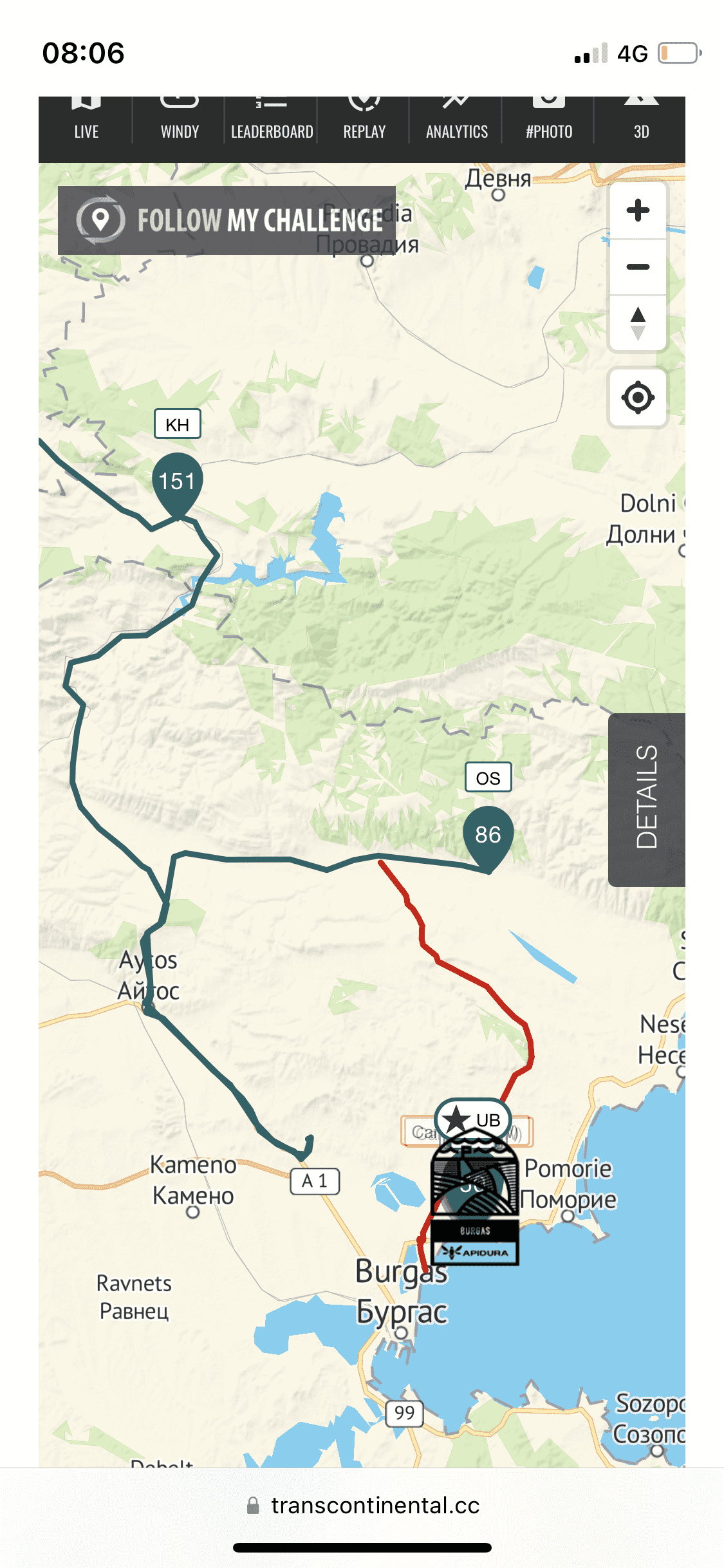
Task: Select rider marker 151 (KH)
Action: (x=177, y=481)
